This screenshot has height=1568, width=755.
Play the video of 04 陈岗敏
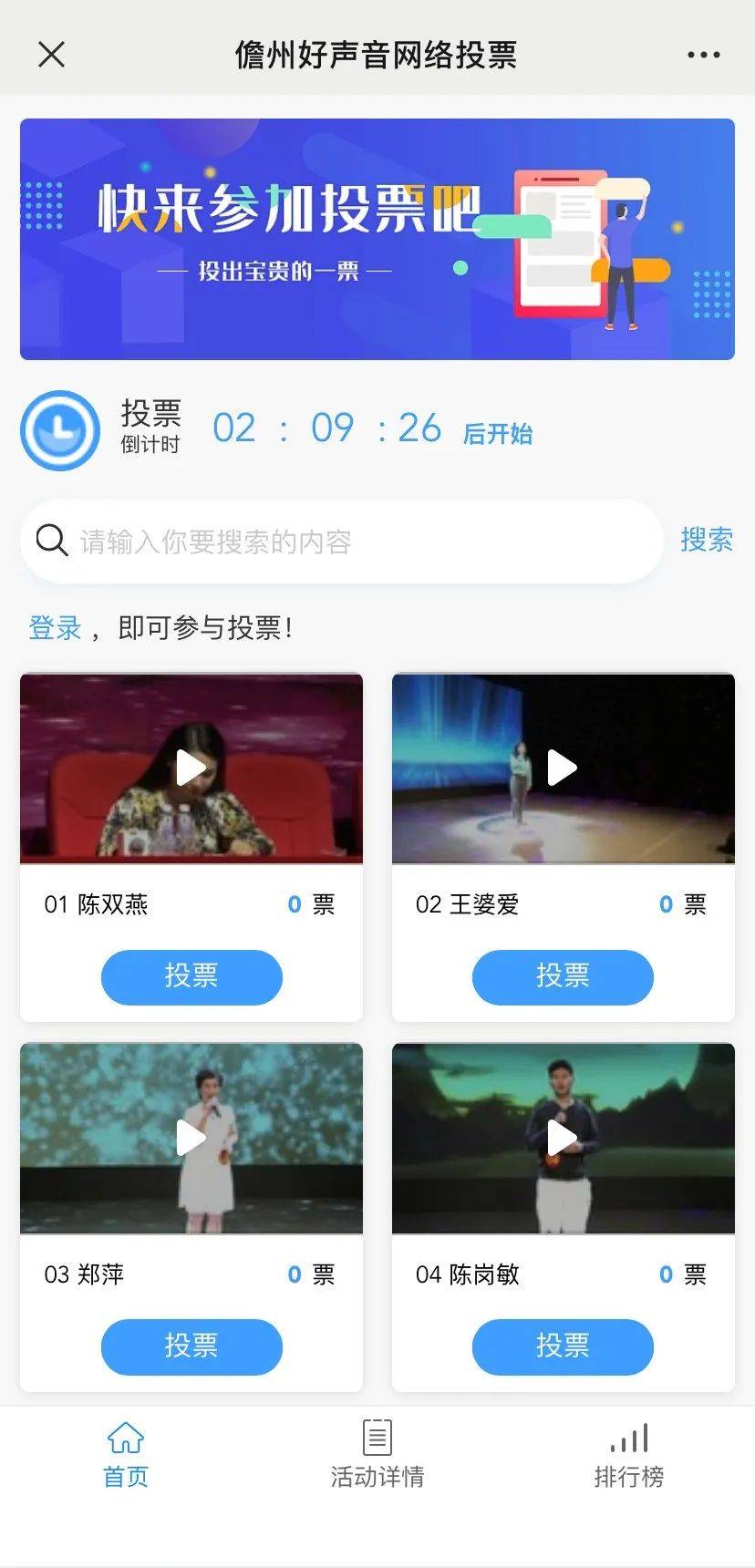coord(562,1137)
